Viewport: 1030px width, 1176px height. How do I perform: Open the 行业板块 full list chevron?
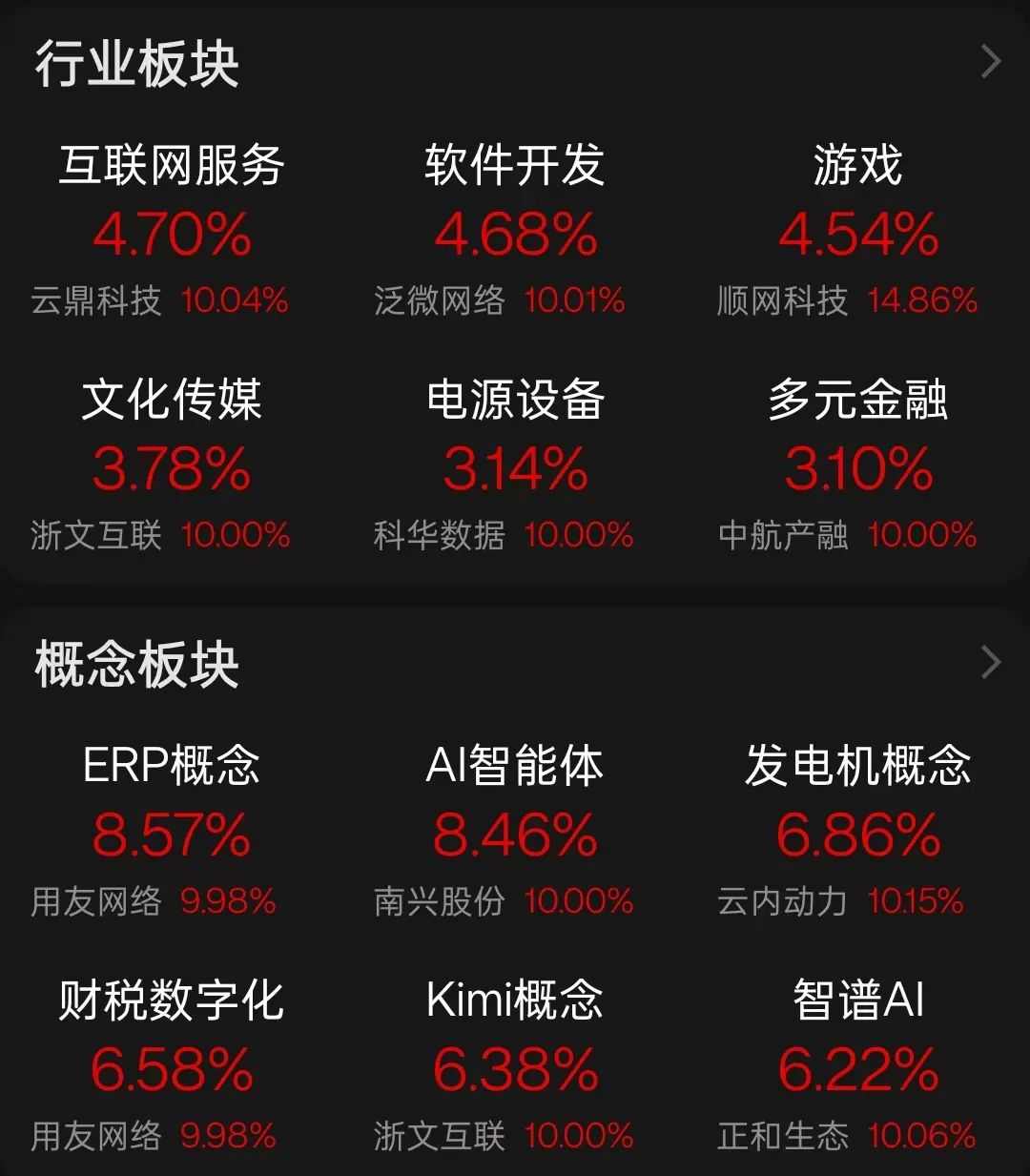tap(991, 62)
